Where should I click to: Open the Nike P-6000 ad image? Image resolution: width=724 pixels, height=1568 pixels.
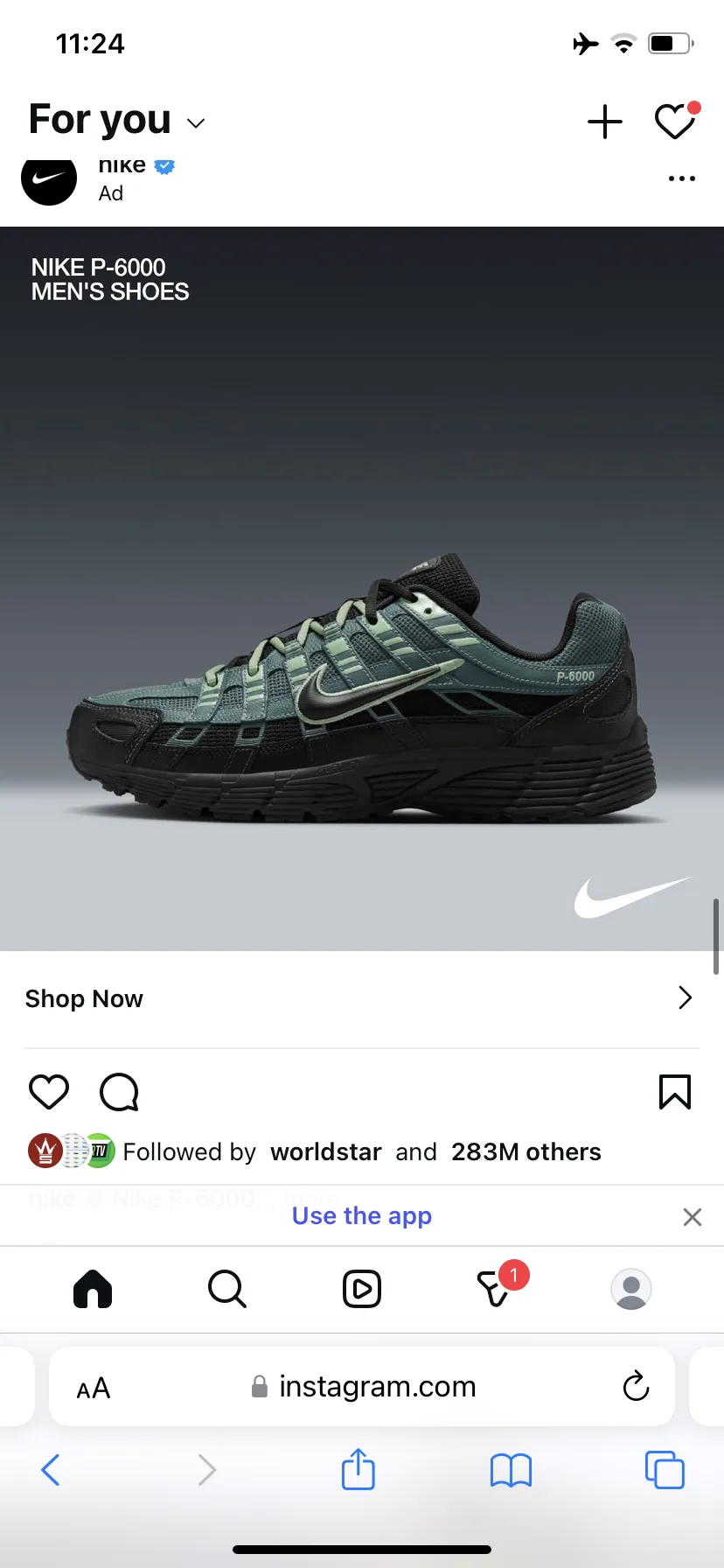(x=362, y=588)
